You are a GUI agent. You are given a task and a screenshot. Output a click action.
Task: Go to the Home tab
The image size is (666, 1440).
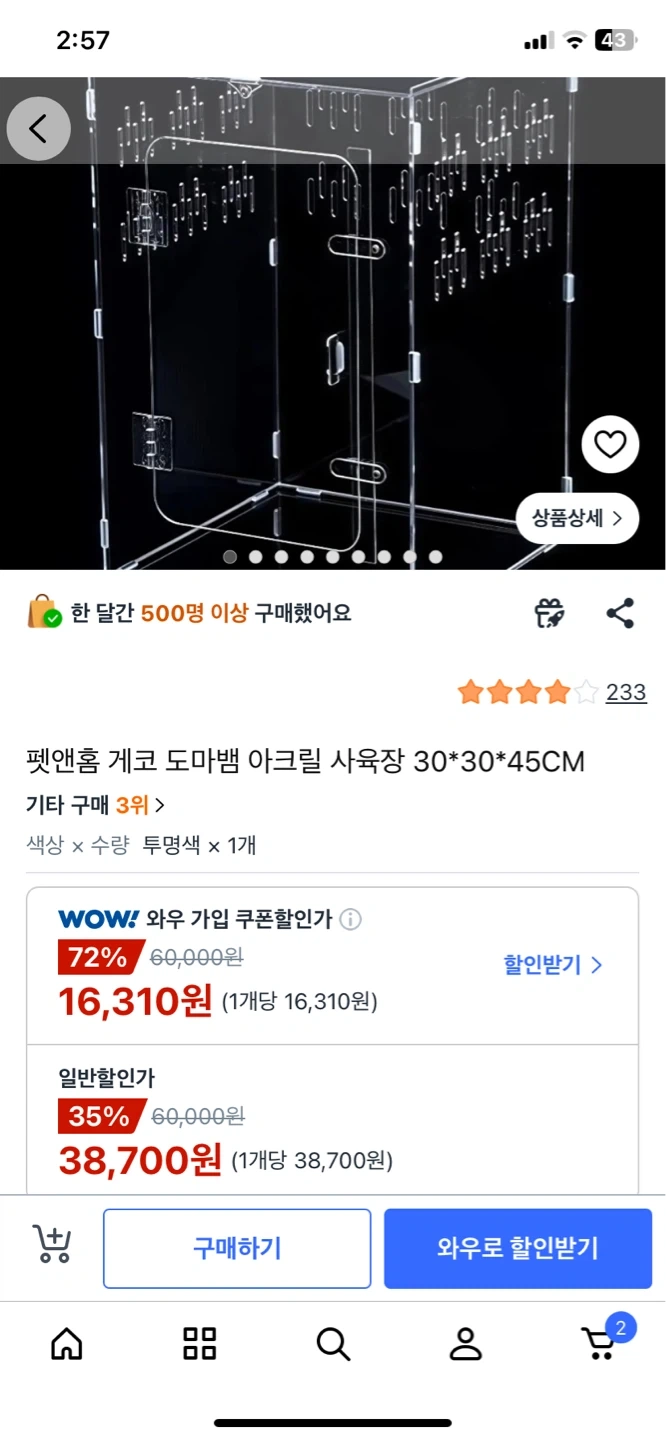point(66,1344)
